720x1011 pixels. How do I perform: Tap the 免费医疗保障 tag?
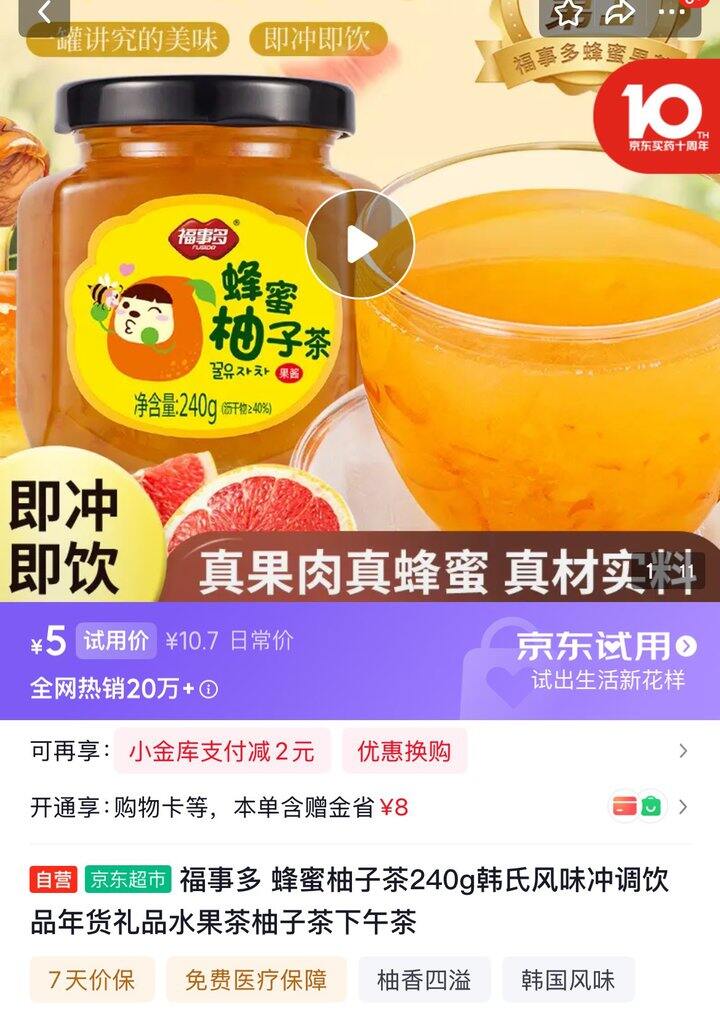[256, 980]
